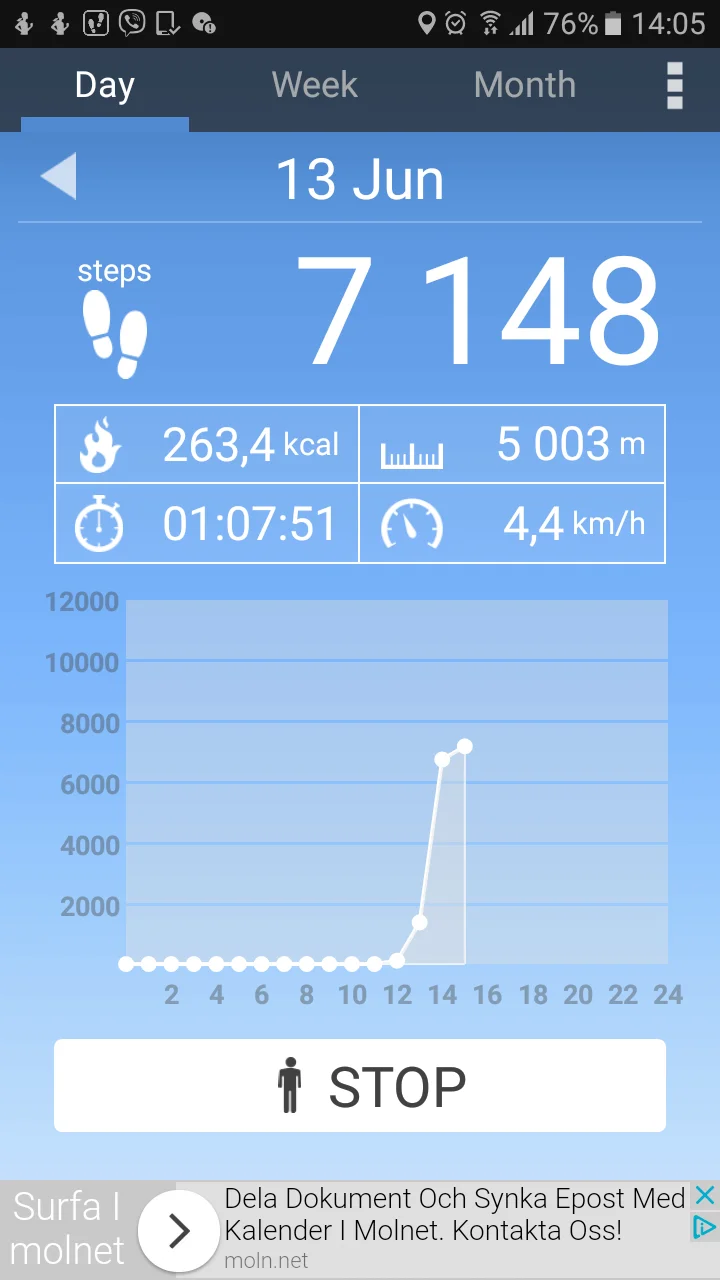Switch to the Month tab

(x=524, y=86)
